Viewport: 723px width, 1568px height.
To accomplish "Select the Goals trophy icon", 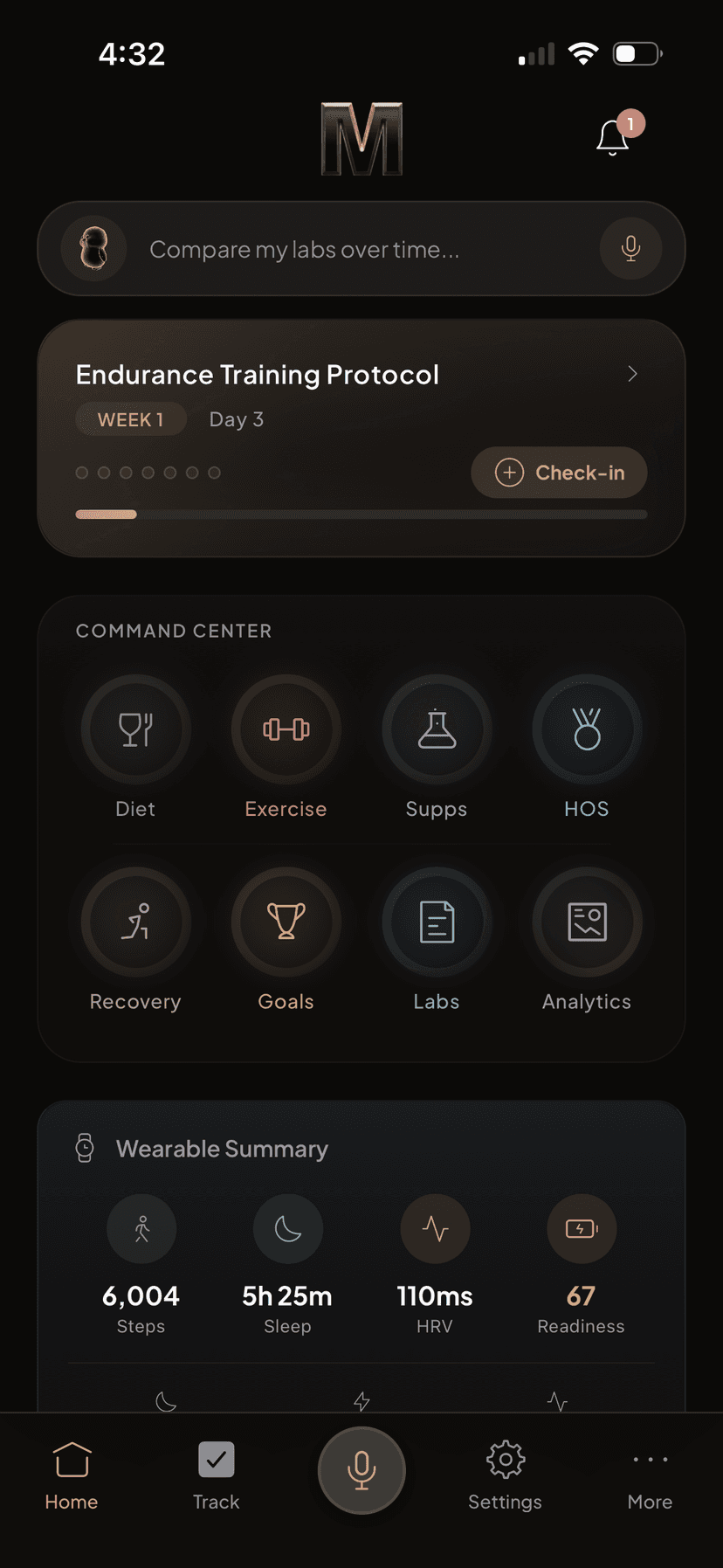I will click(286, 922).
